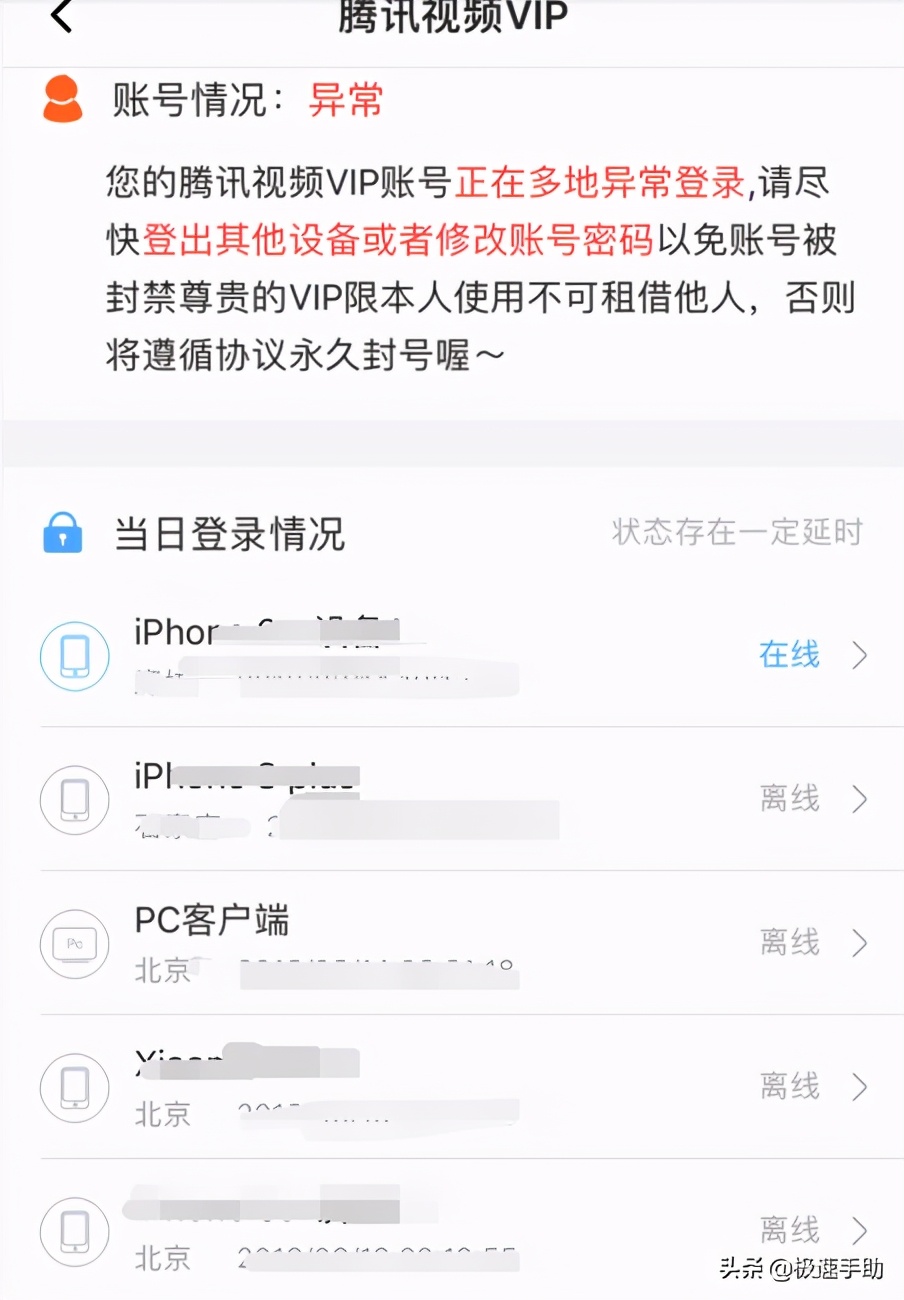
Task: Select the Xiaomi device phone icon
Action: tap(74, 1087)
